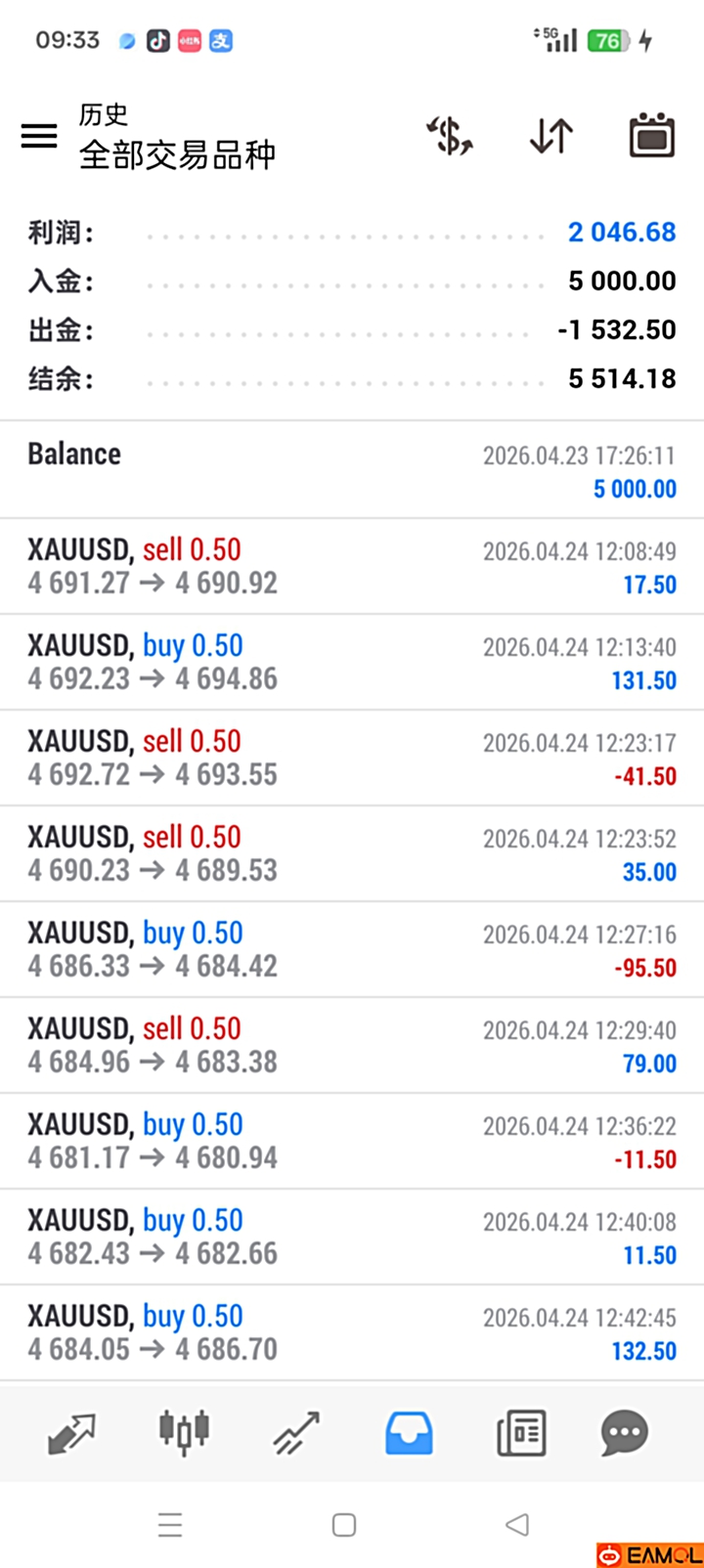Switch to the candlestick Chart tab

coord(184,1433)
